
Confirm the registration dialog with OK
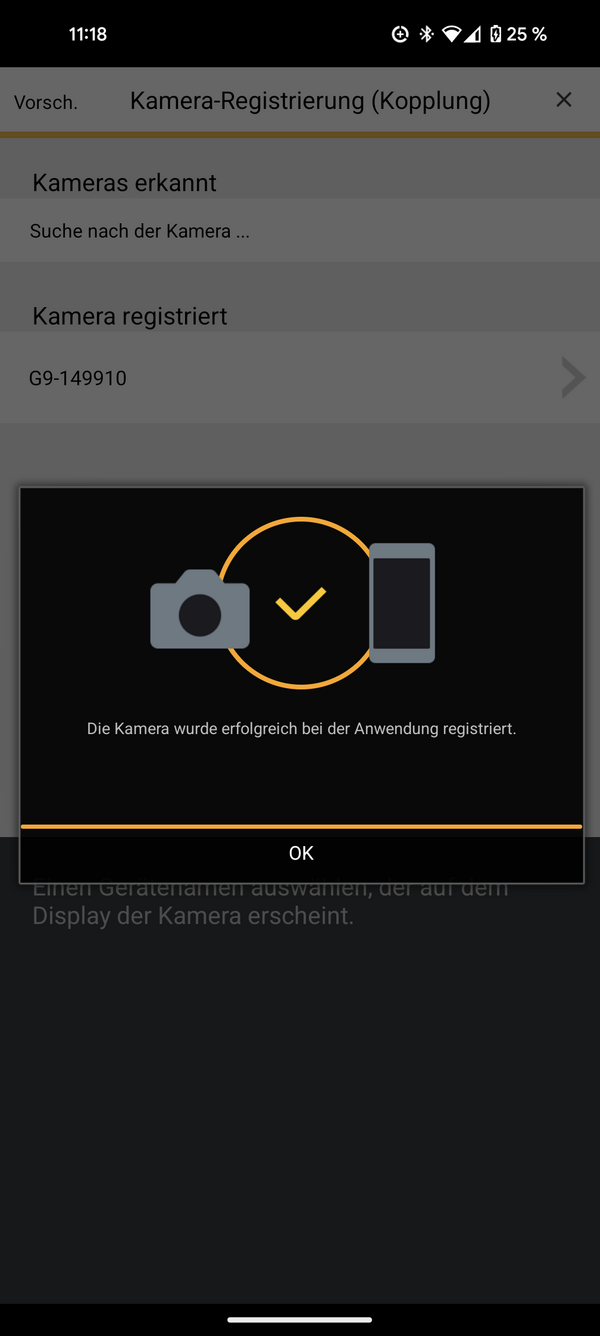tap(301, 853)
